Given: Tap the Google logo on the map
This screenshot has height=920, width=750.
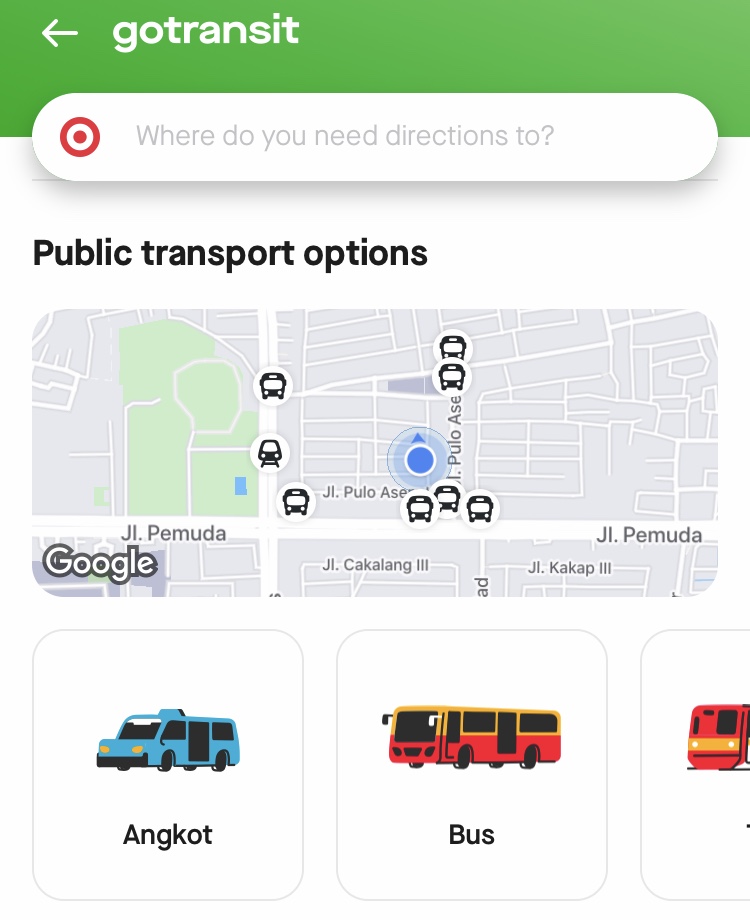Looking at the screenshot, I should (x=97, y=563).
